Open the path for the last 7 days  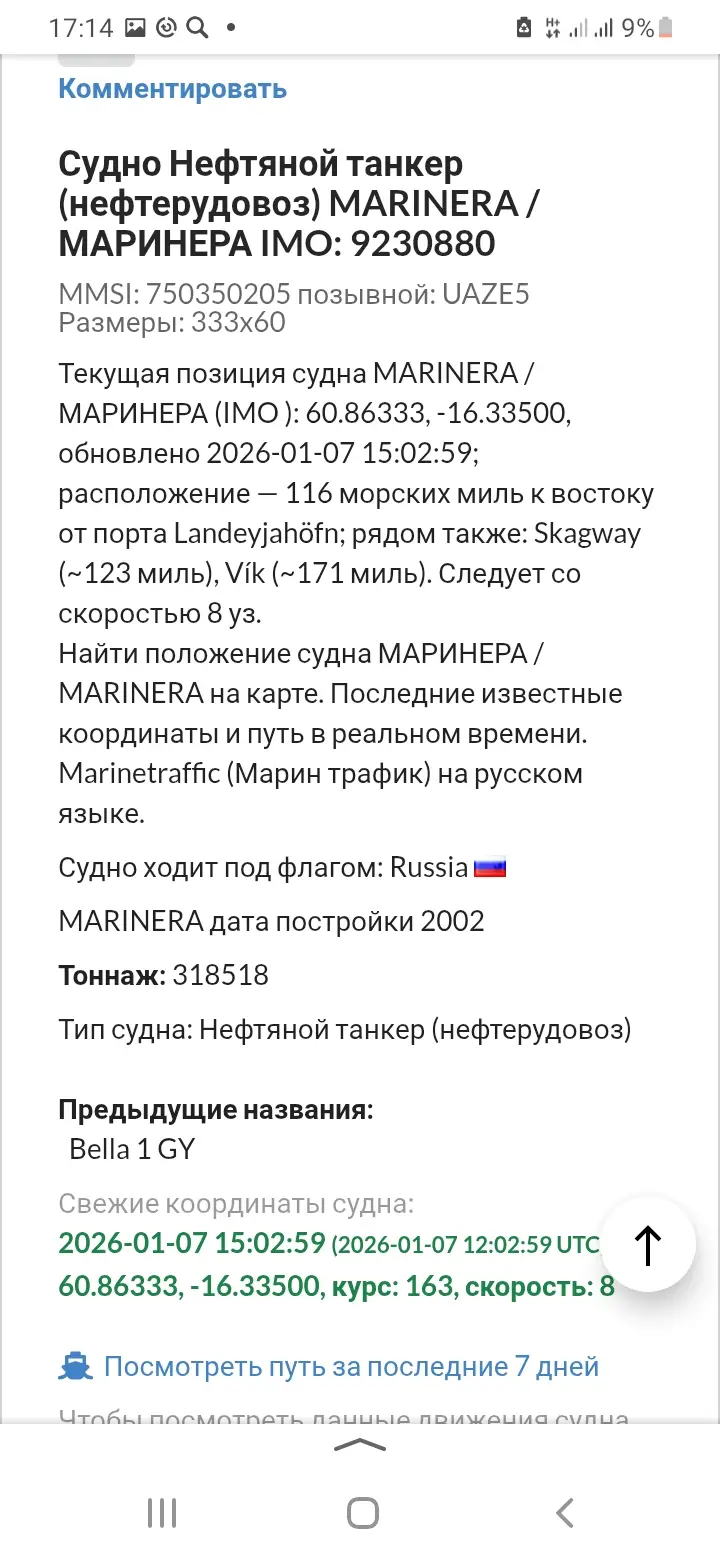point(350,1366)
